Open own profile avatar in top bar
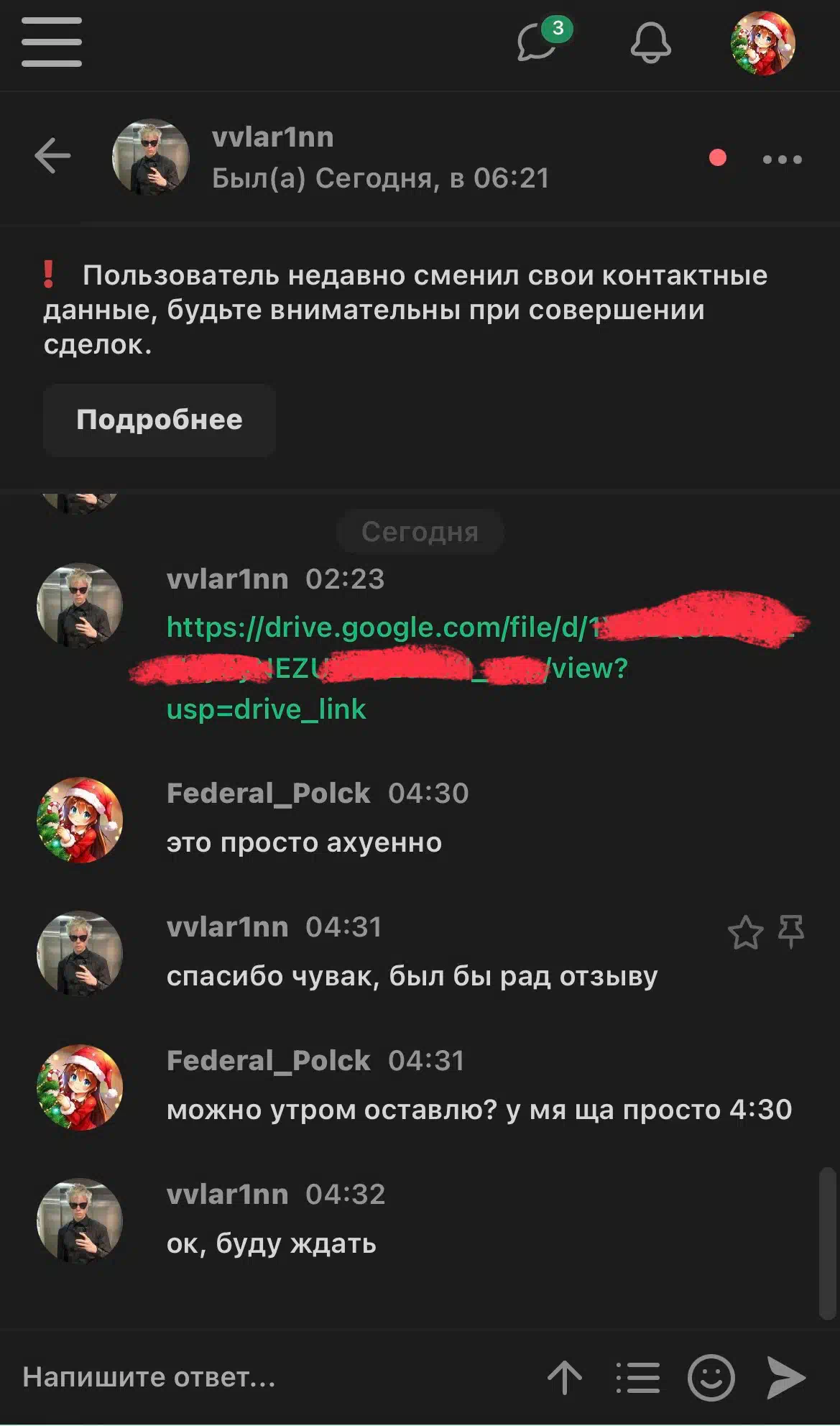This screenshot has height=1426, width=840. pyautogui.click(x=762, y=43)
